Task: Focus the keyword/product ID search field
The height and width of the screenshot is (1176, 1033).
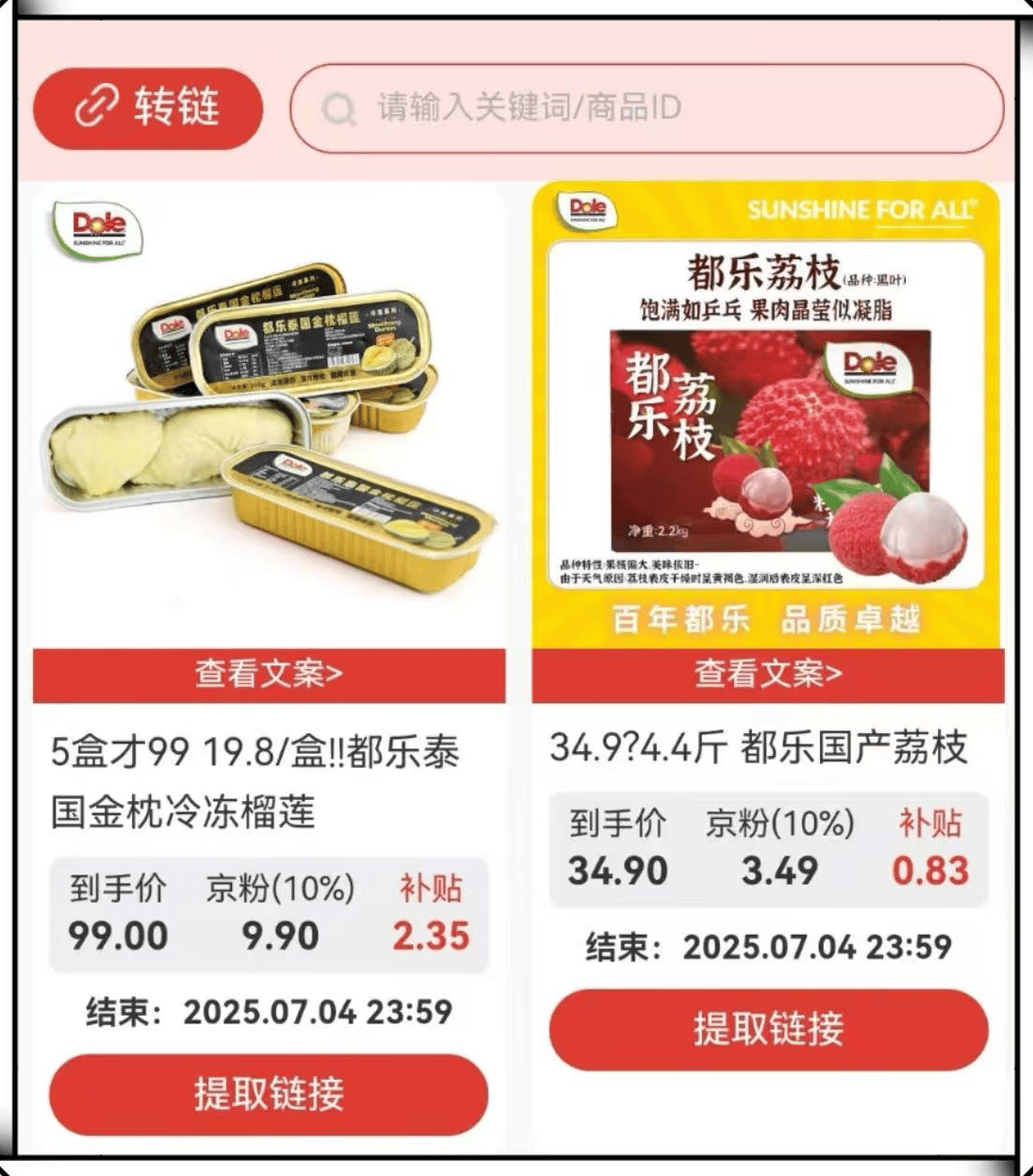Action: pyautogui.click(x=647, y=108)
